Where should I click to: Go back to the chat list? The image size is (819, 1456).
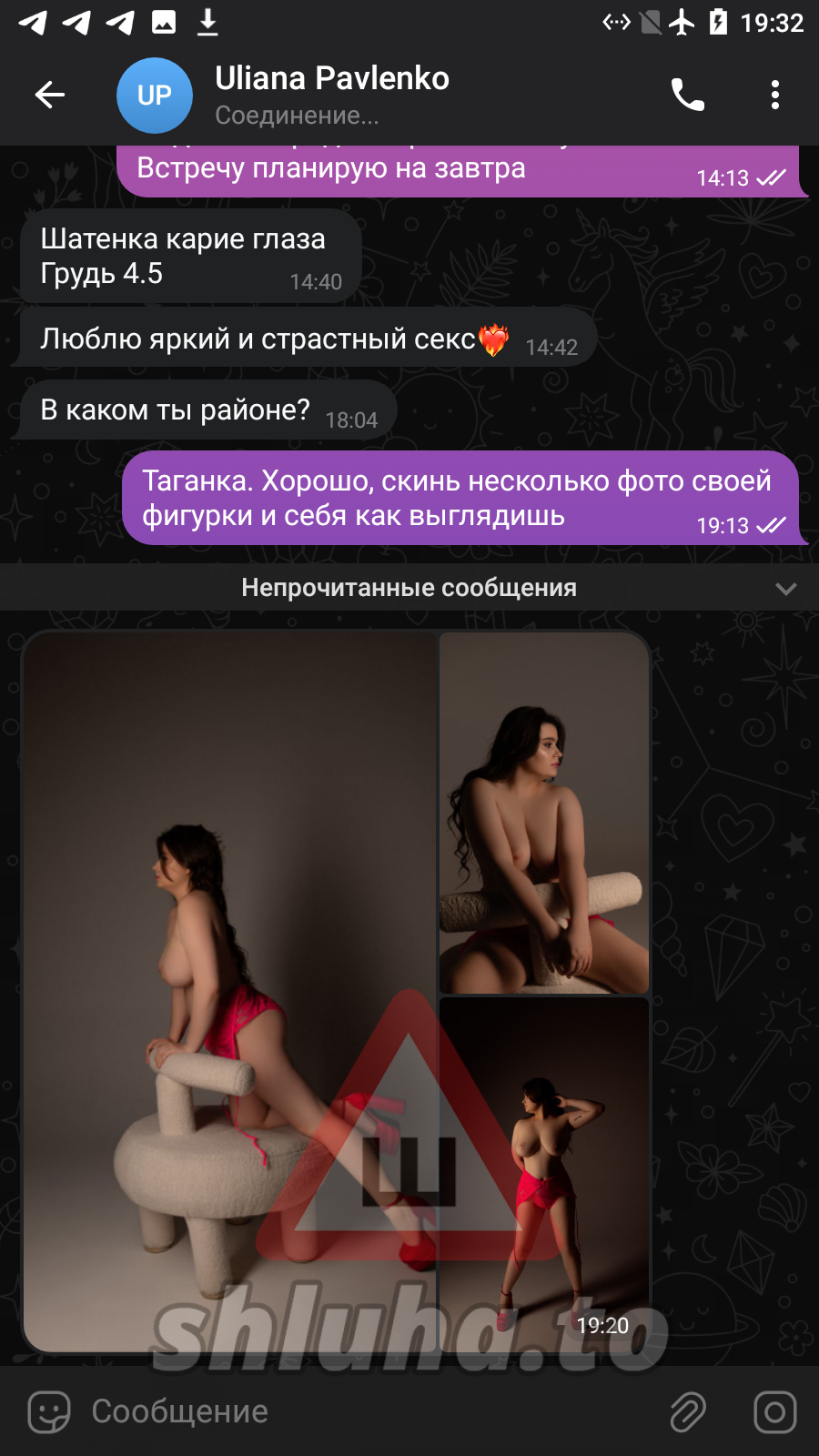click(50, 95)
